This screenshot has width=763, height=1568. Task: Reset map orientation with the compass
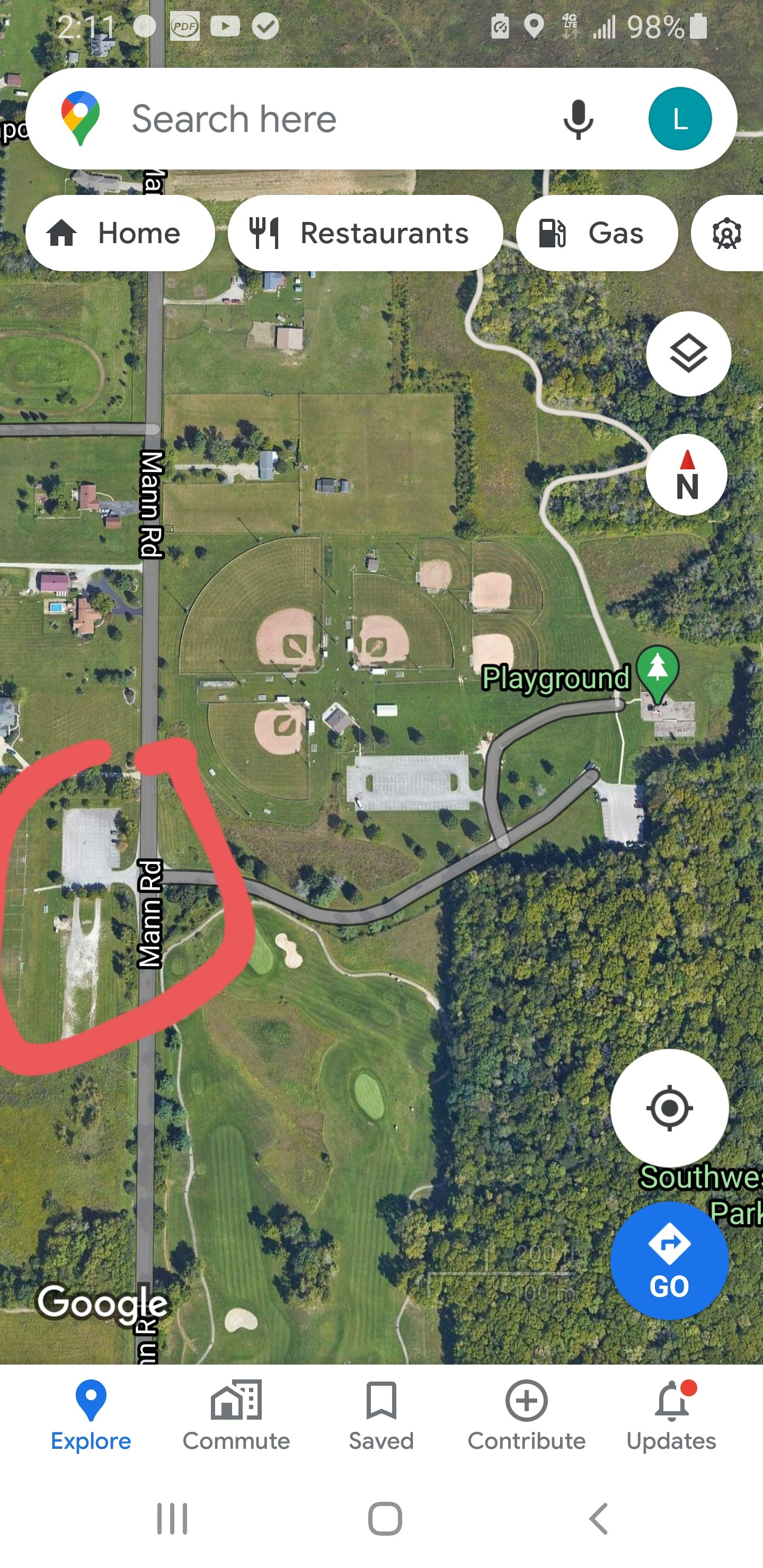click(687, 475)
